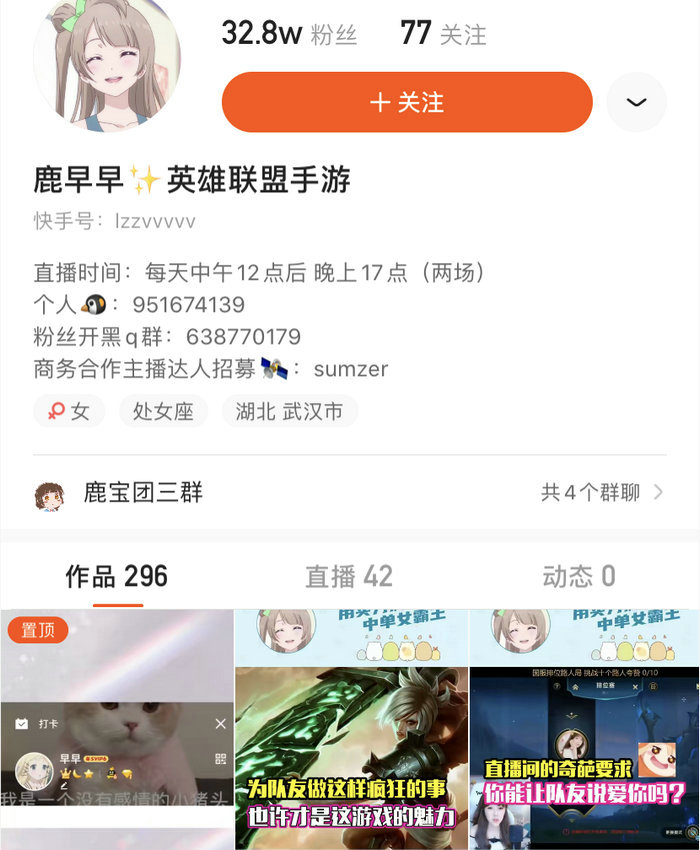
Task: View the 32.8w 粉丝 followers list
Action: tap(289, 33)
